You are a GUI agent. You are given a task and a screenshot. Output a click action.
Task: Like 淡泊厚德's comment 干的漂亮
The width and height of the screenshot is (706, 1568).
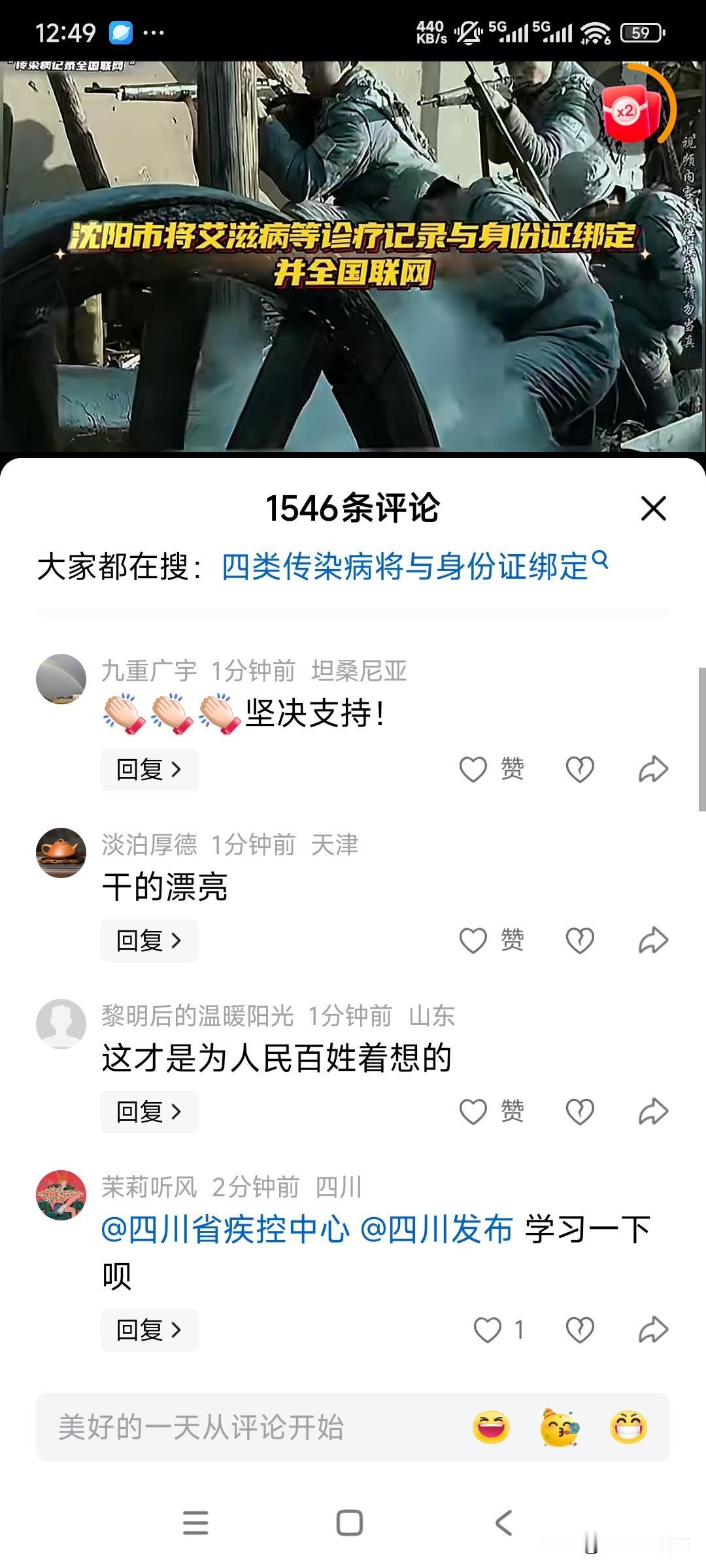tap(474, 941)
